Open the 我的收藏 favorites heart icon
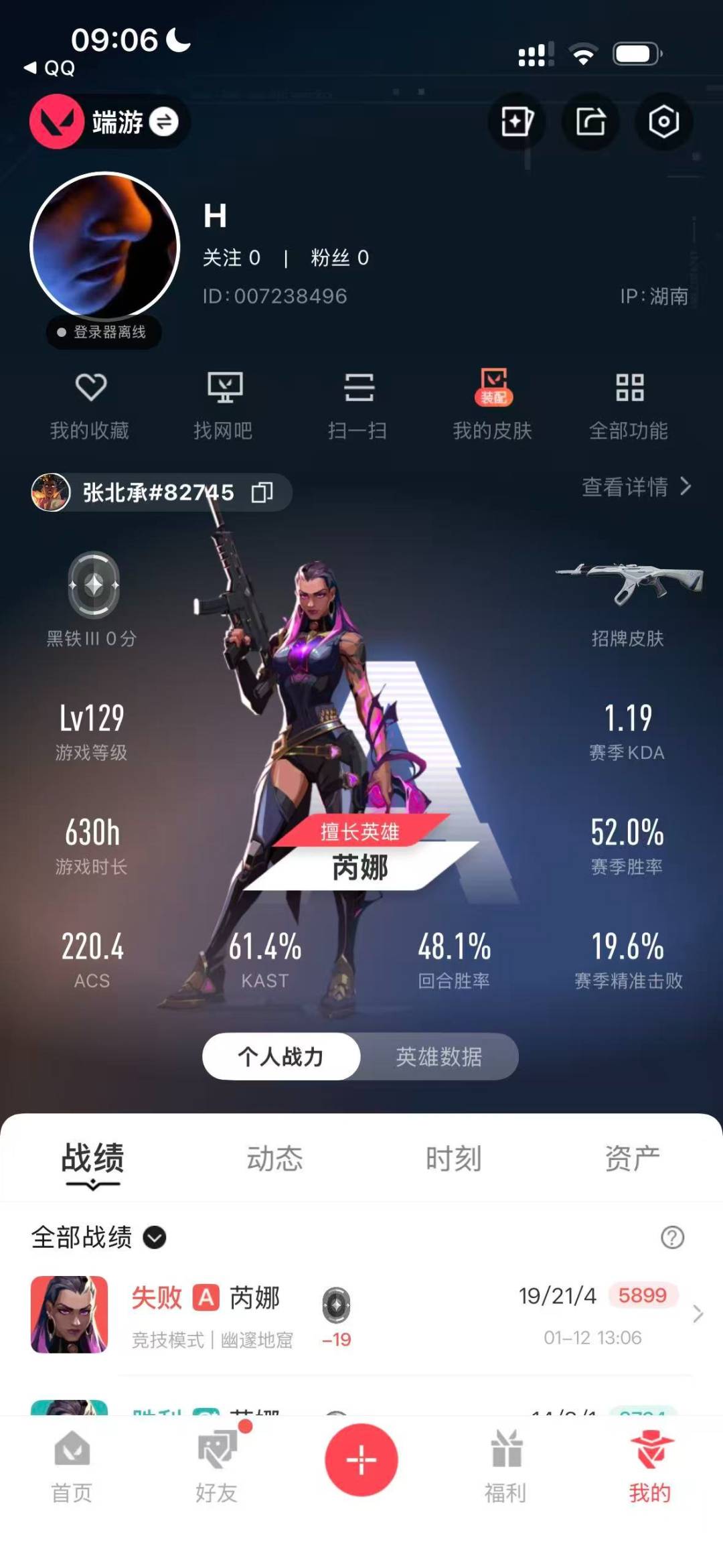 point(92,401)
